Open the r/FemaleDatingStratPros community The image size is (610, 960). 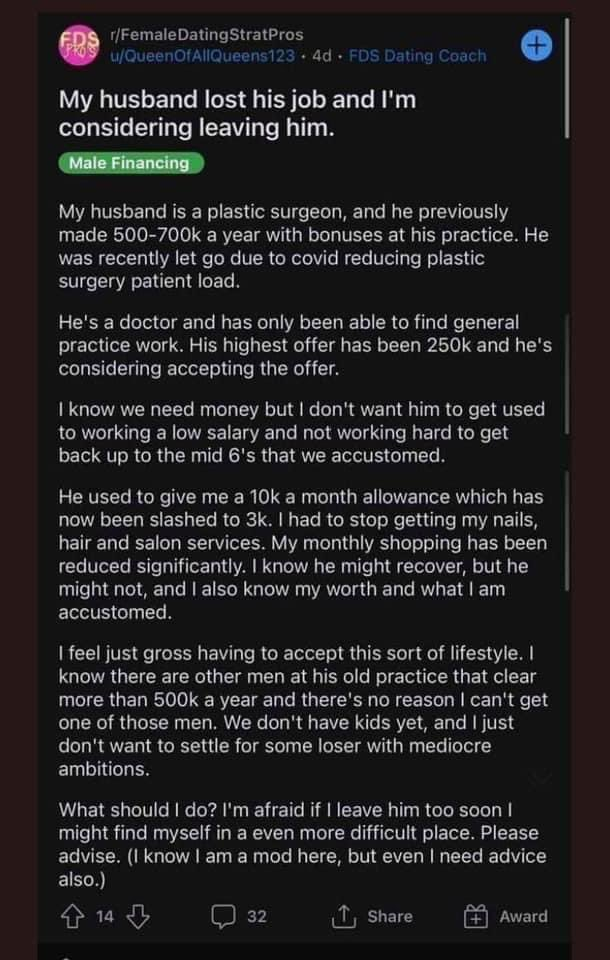tap(206, 35)
